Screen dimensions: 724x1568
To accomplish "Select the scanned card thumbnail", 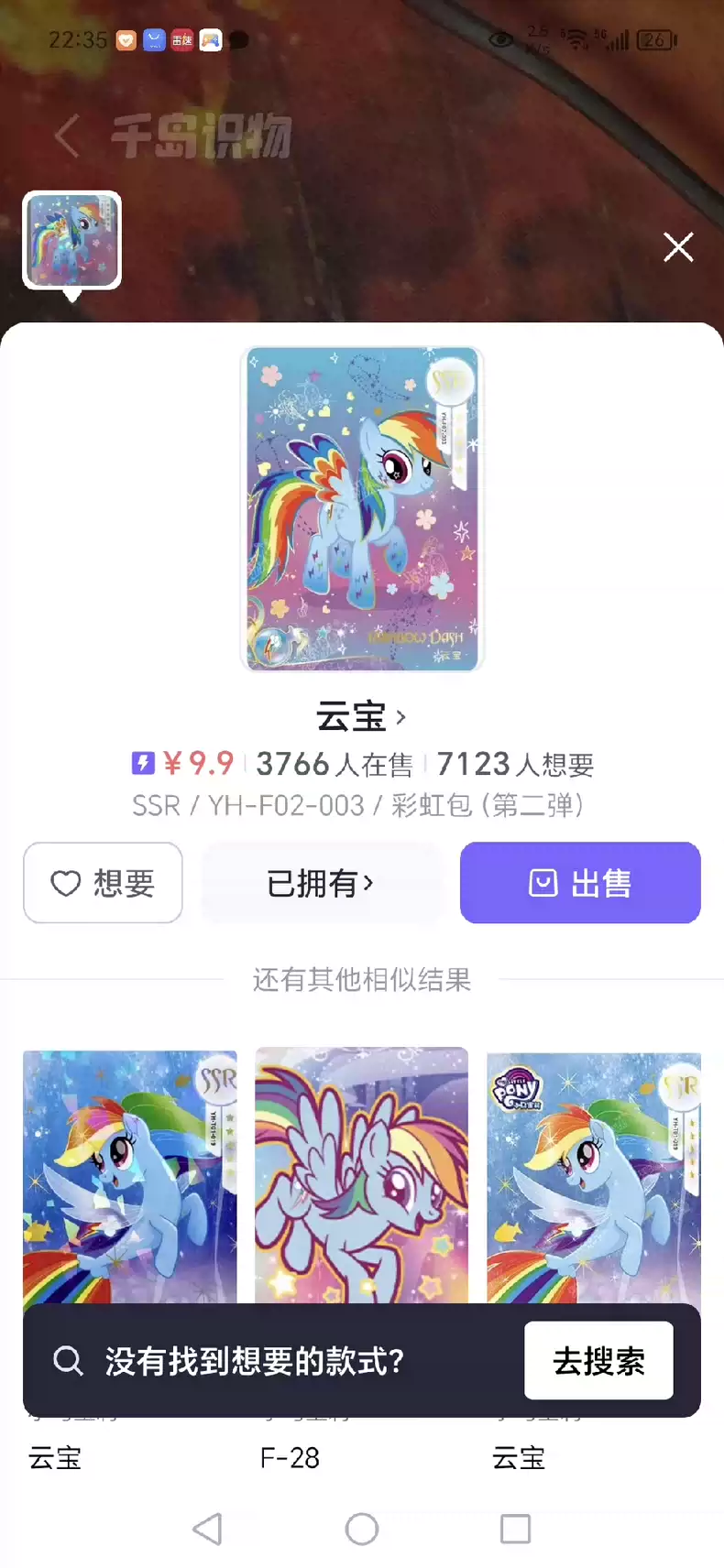I will click(71, 240).
